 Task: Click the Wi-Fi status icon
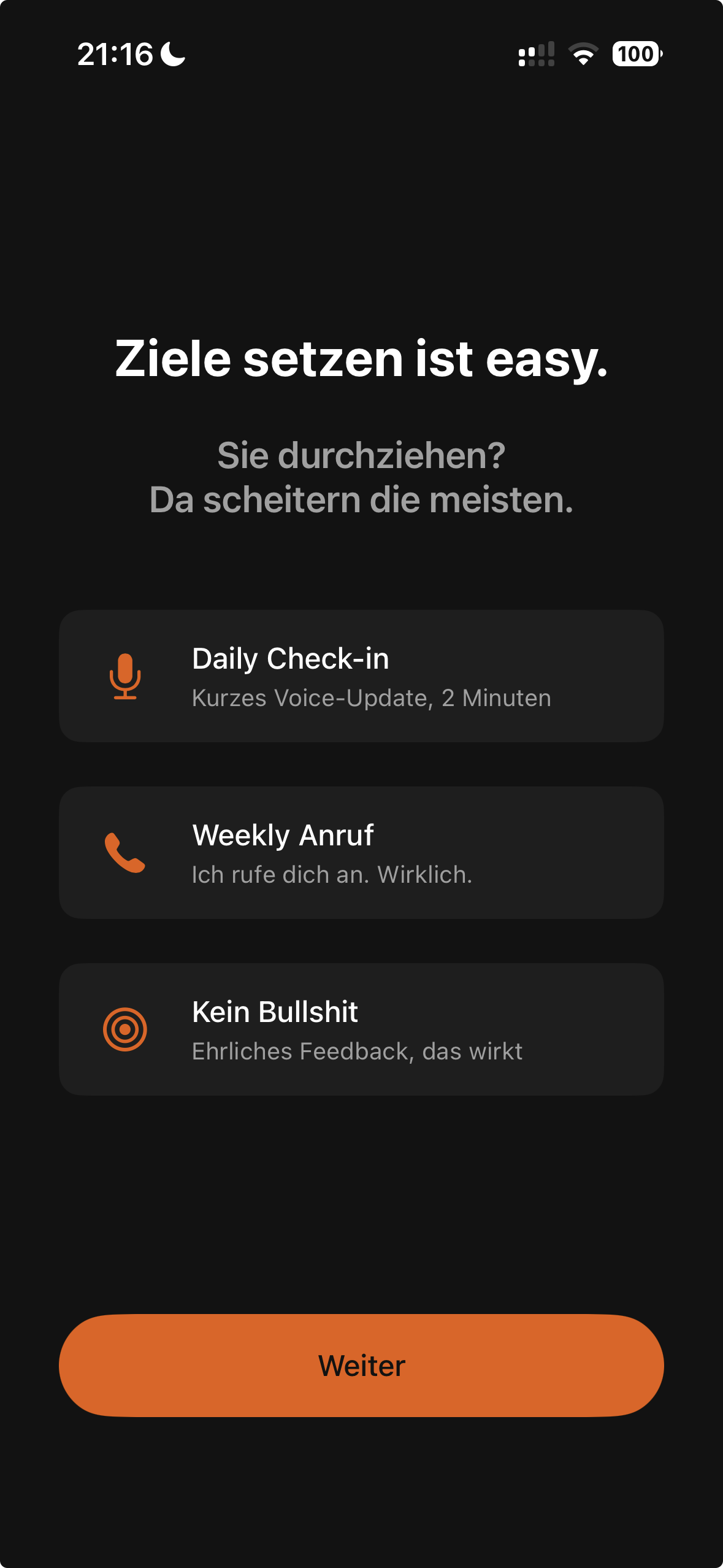[x=583, y=55]
